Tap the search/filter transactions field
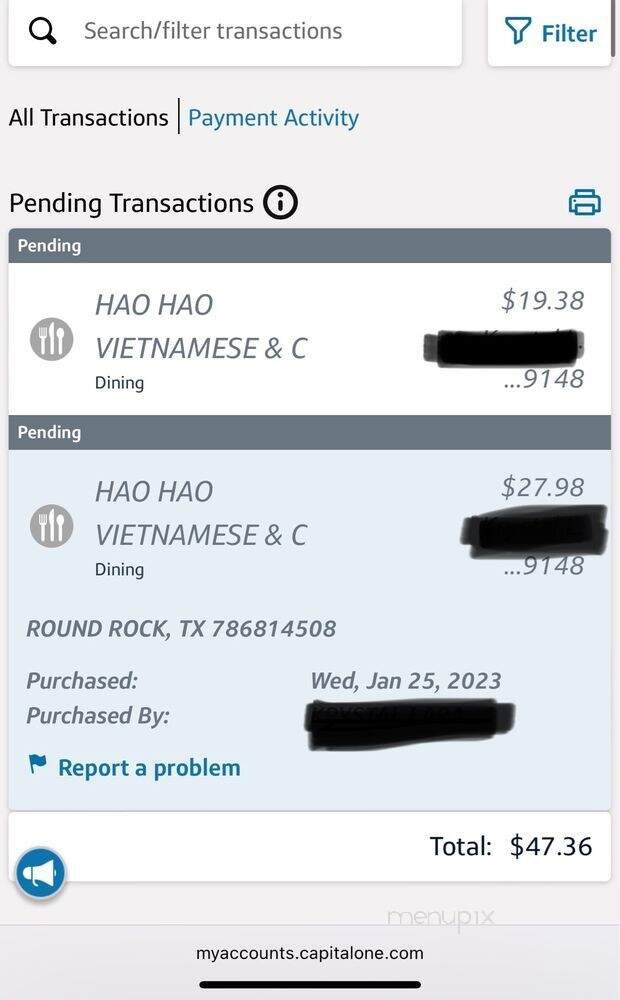The image size is (620, 1000). [x=235, y=32]
